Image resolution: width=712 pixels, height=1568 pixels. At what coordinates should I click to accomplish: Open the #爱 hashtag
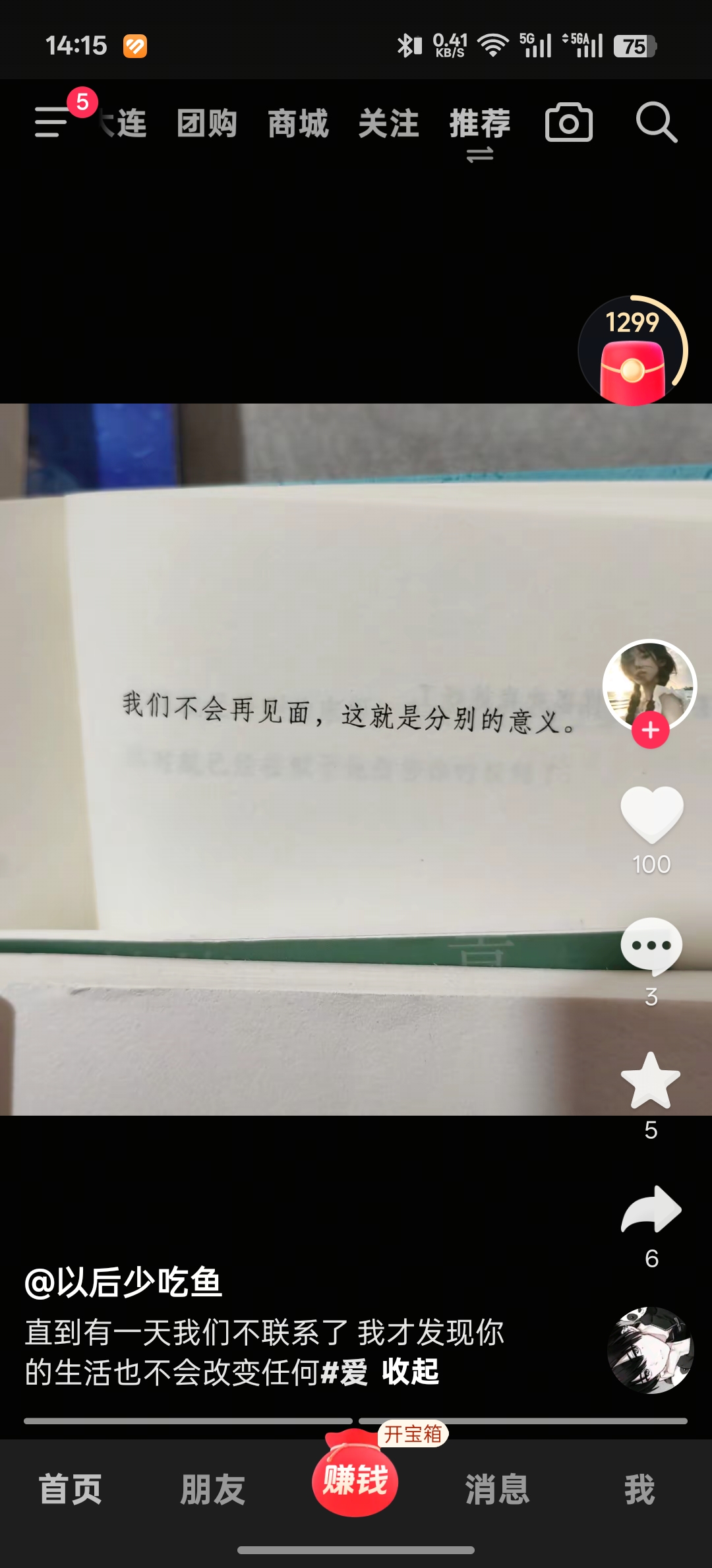pos(344,1372)
